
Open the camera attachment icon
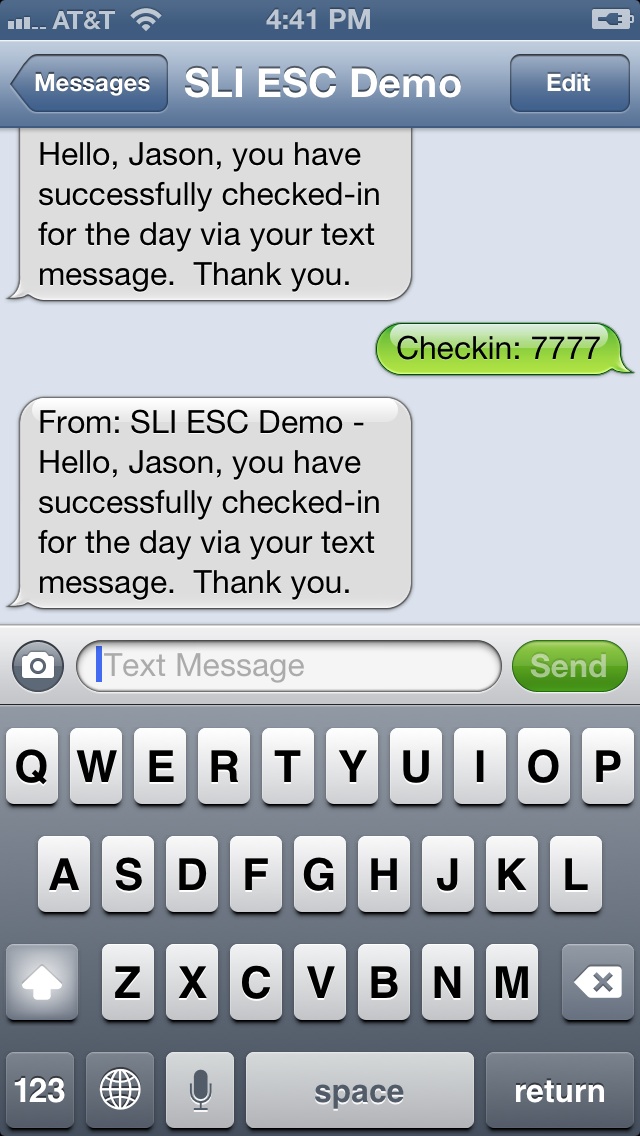pos(38,665)
